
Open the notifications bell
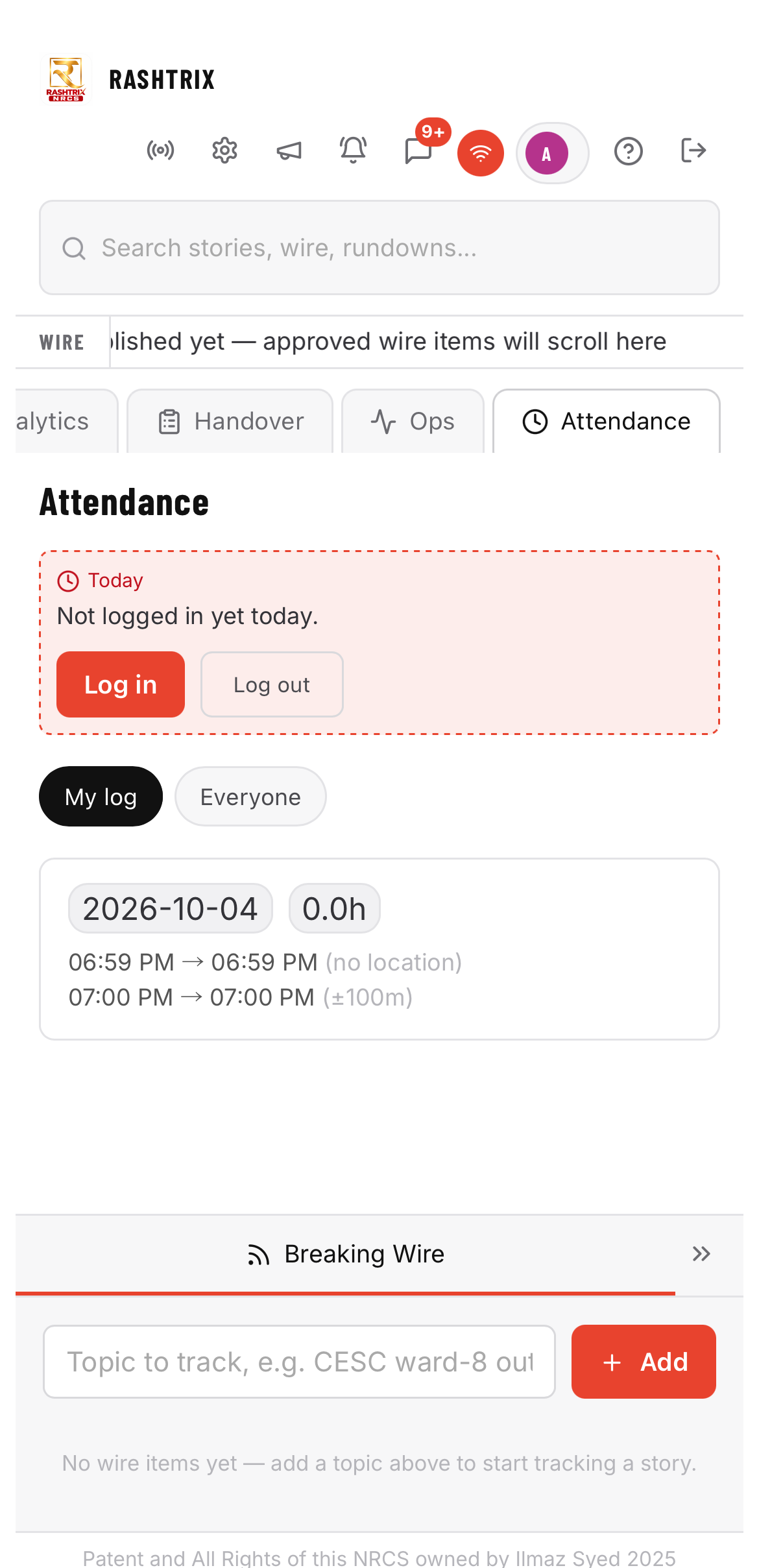(353, 151)
